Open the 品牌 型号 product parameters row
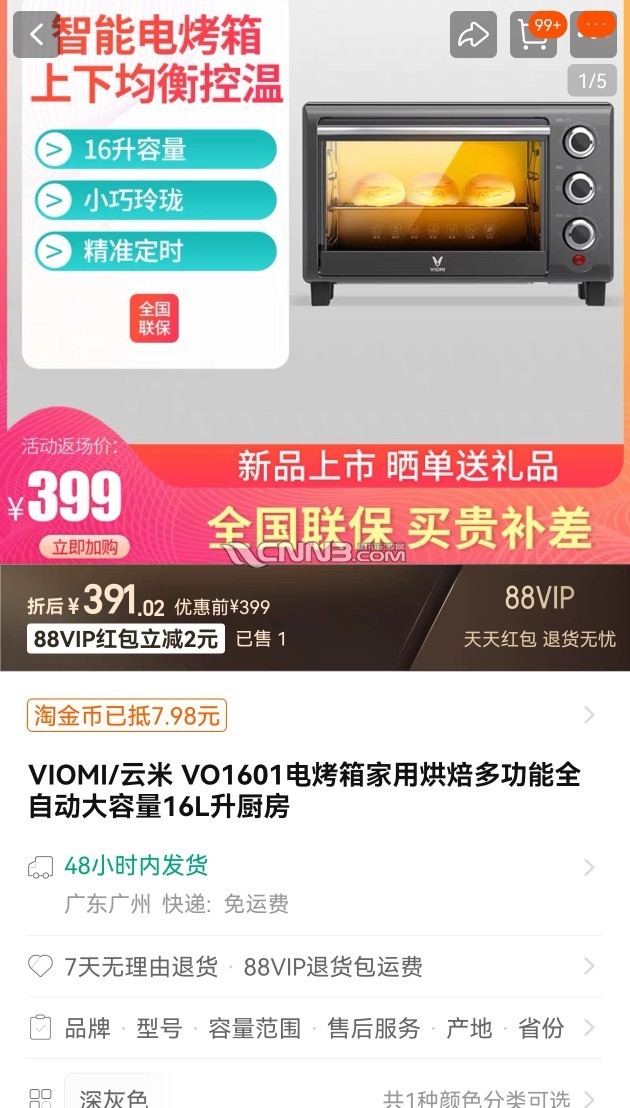 [314, 1028]
